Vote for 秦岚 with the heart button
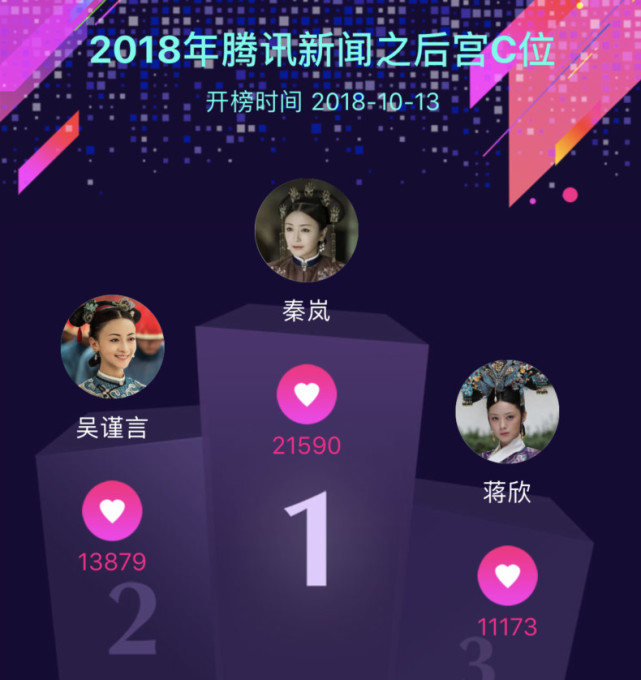Screen dimensions: 641x680 pyautogui.click(x=306, y=395)
